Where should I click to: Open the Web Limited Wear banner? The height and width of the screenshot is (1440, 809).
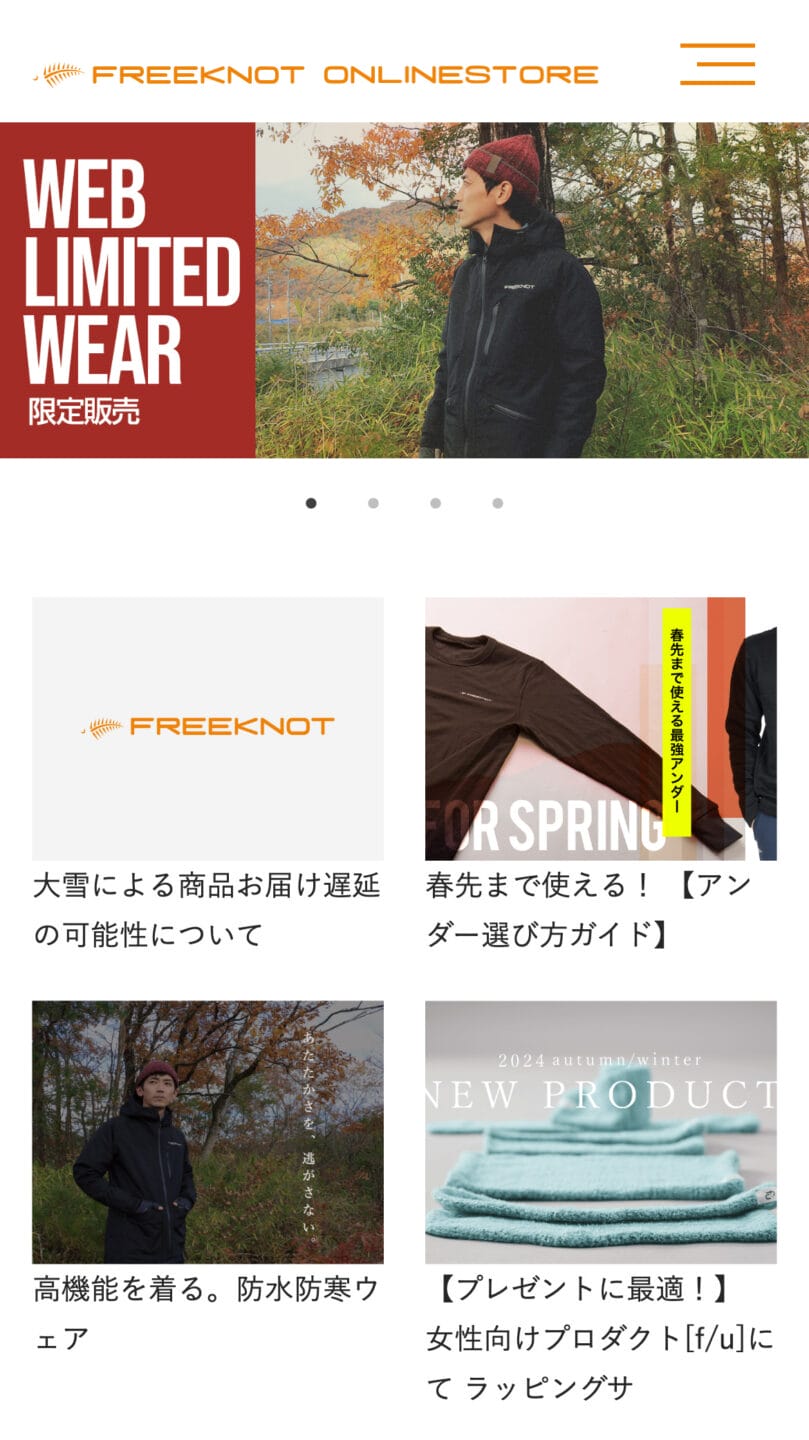[404, 290]
